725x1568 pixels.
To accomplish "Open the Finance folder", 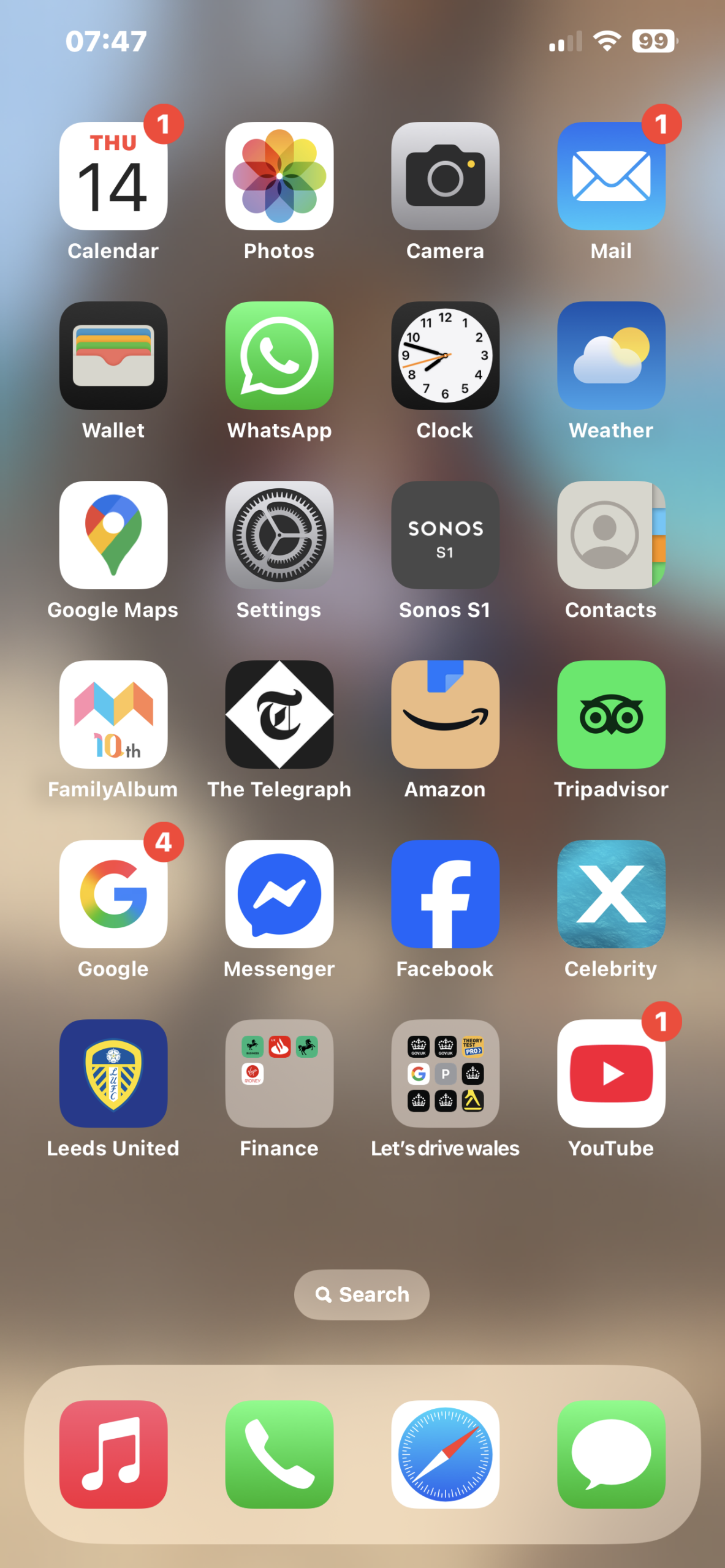I will click(x=279, y=1073).
